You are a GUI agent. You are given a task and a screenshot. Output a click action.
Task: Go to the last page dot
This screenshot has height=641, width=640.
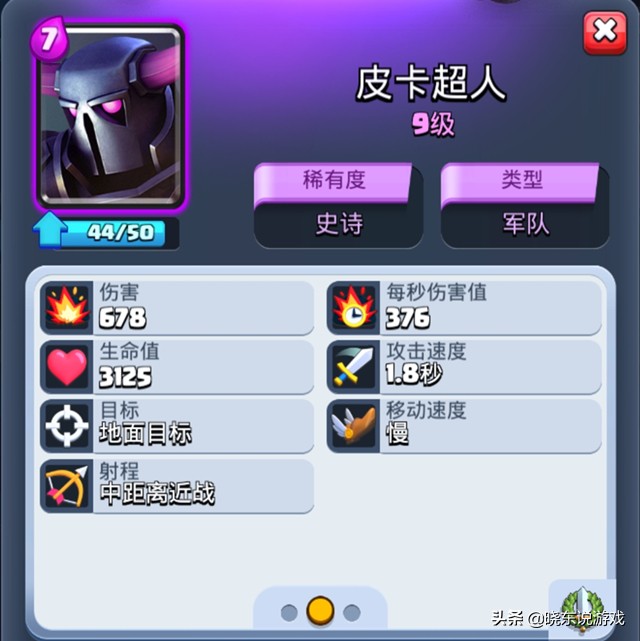point(352,612)
